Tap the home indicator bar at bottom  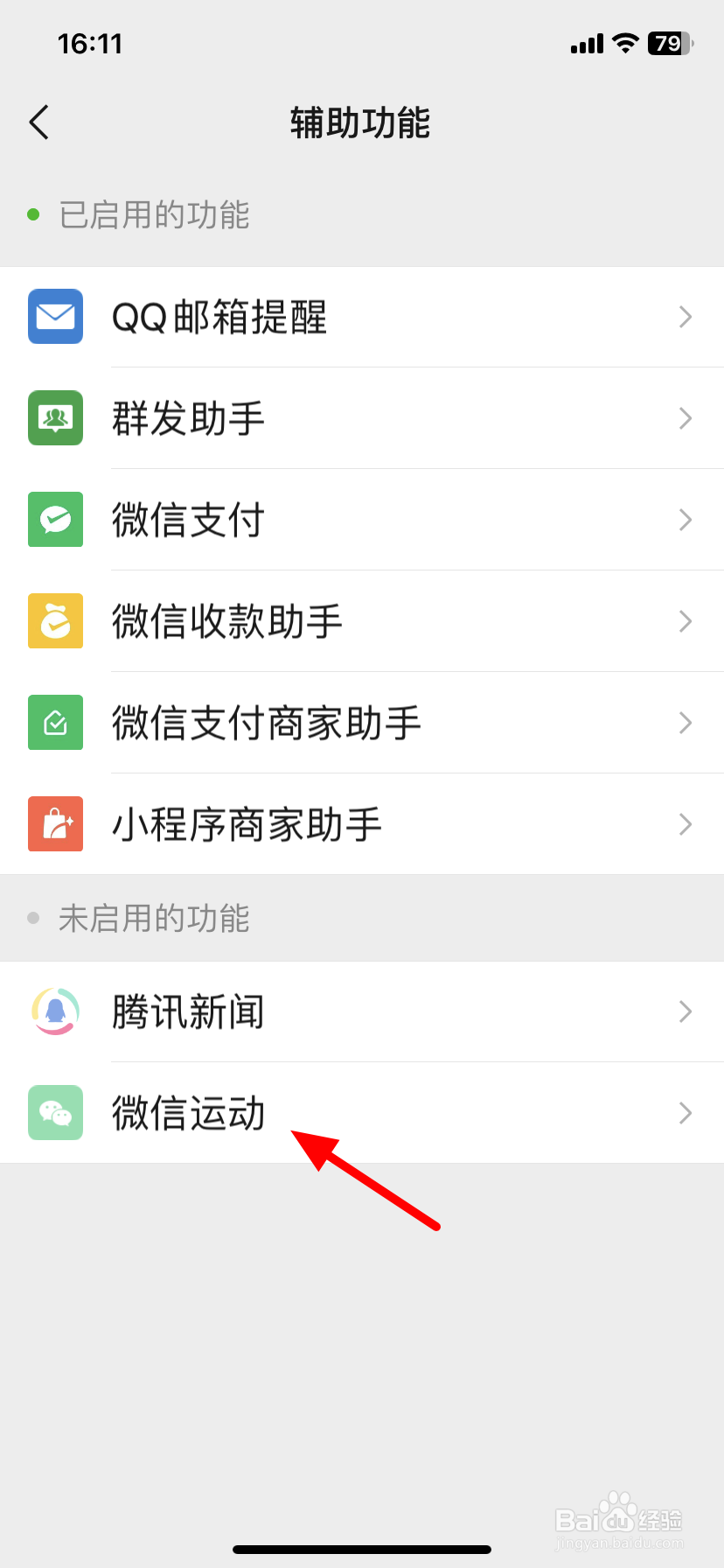click(362, 1547)
